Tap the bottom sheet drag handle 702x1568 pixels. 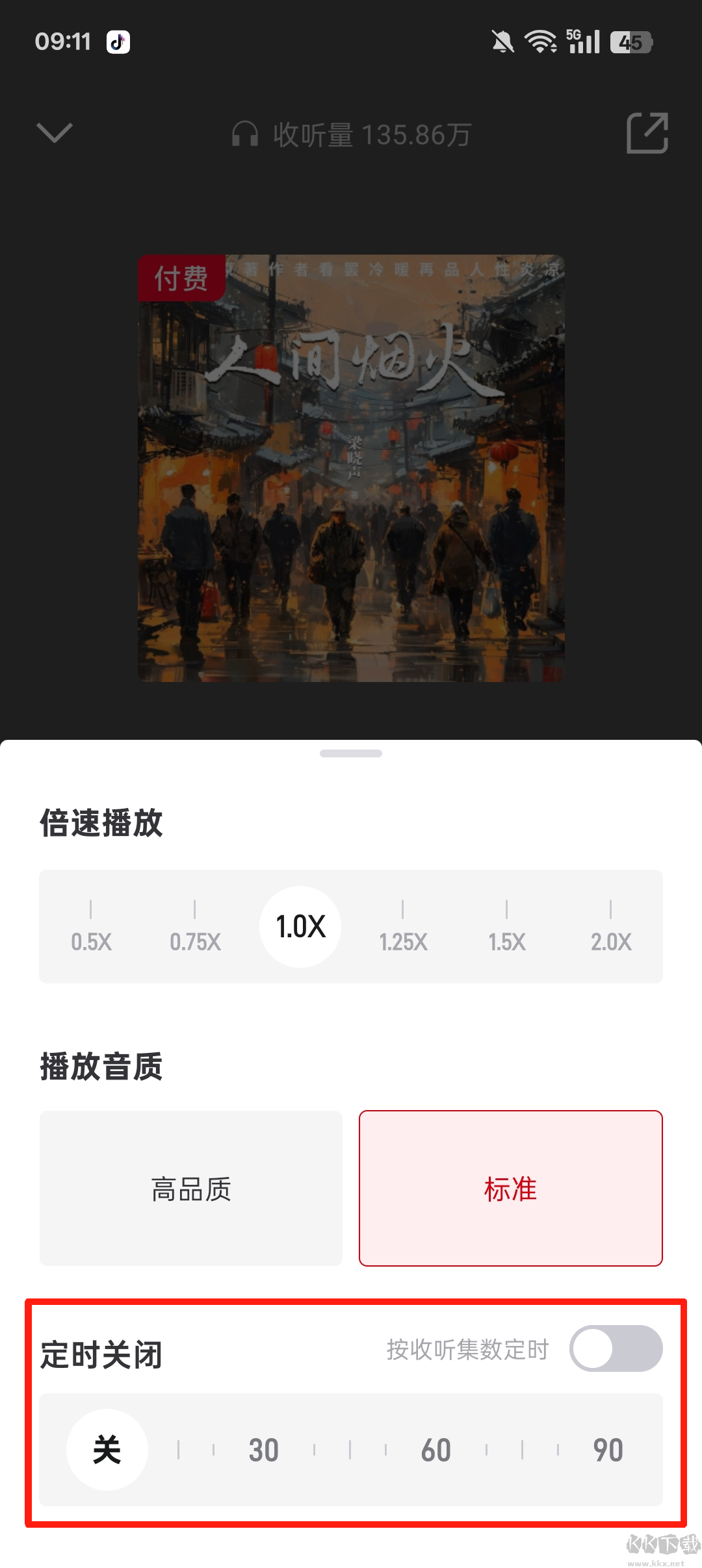(351, 753)
